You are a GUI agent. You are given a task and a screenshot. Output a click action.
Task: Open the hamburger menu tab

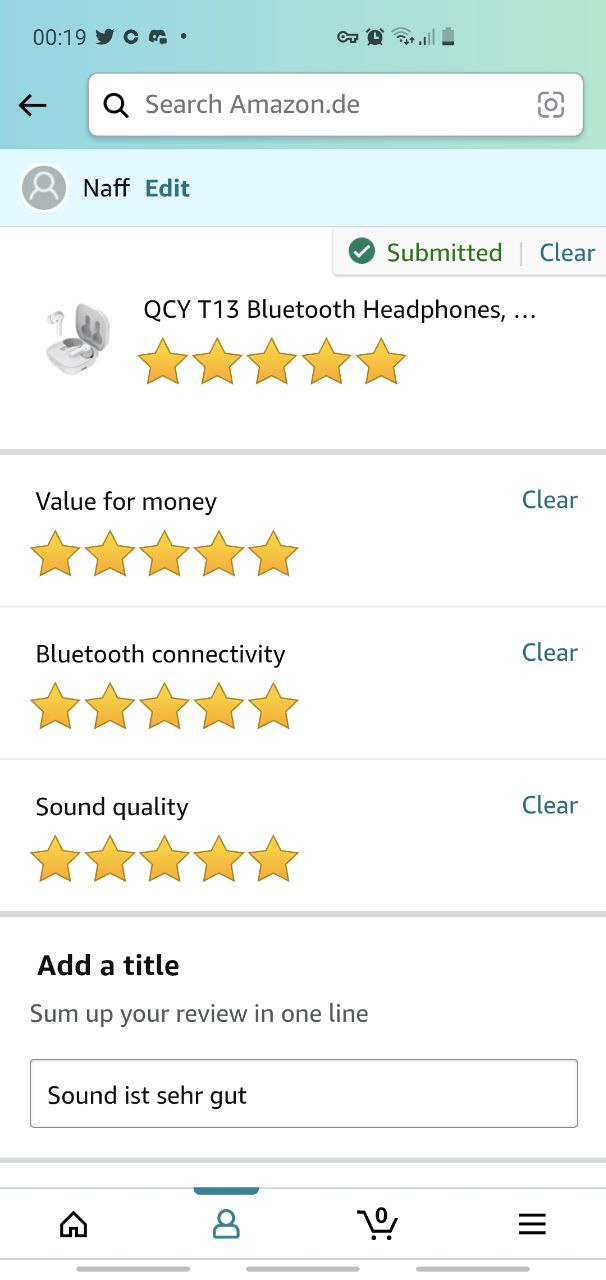(x=531, y=1223)
